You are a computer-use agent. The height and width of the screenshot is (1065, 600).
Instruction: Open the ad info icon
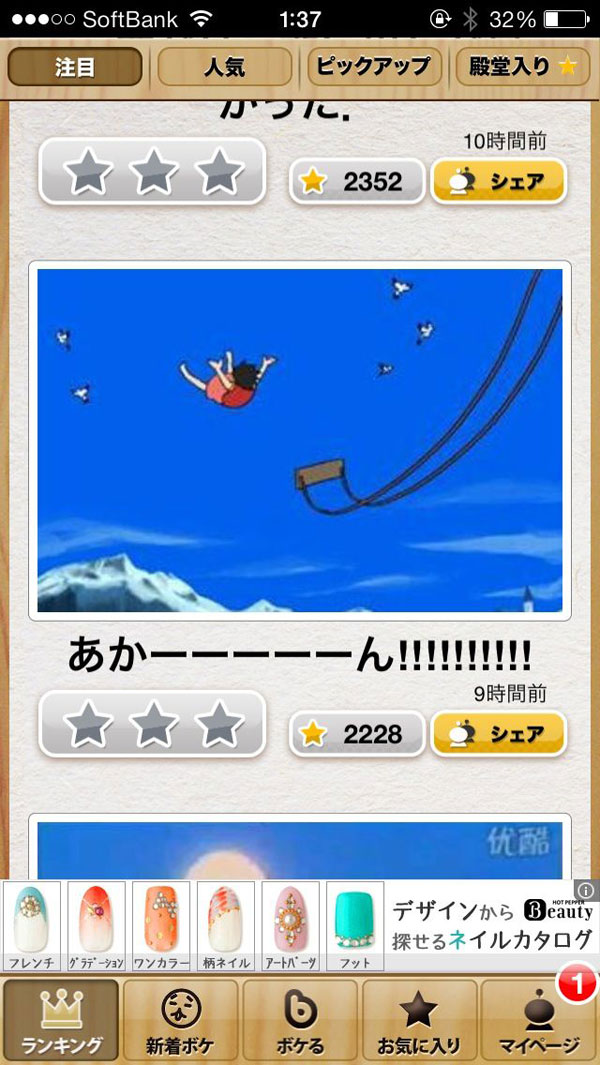(x=587, y=889)
